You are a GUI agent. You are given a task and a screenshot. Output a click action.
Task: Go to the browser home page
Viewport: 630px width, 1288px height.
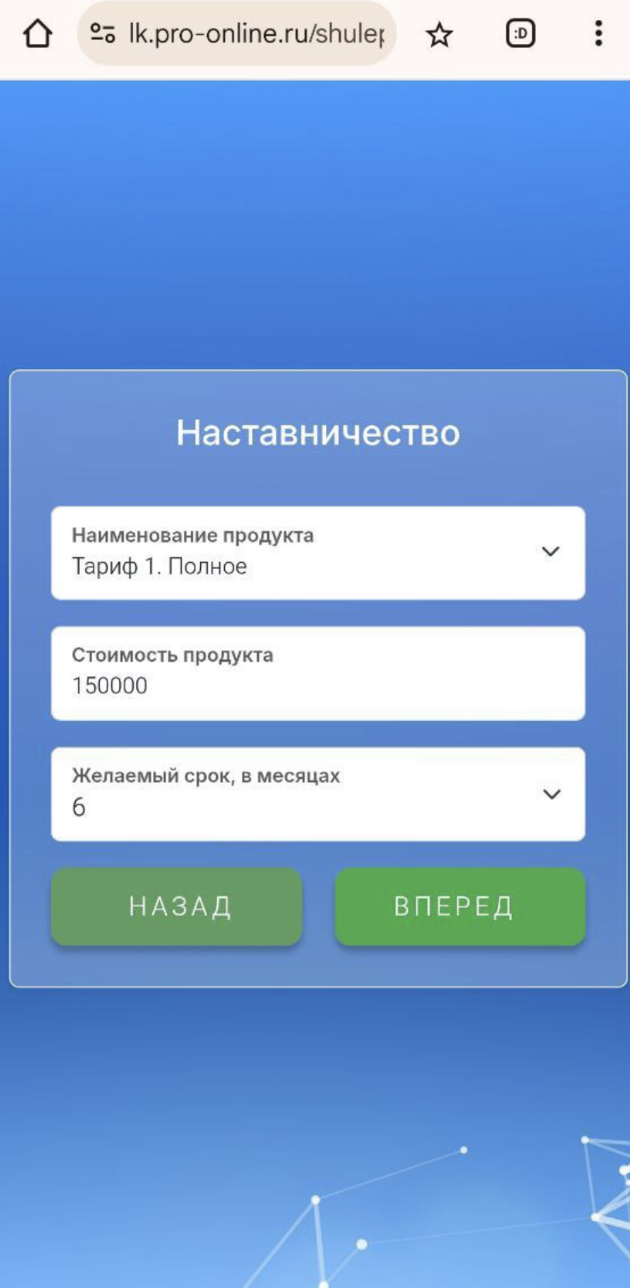[x=37, y=35]
